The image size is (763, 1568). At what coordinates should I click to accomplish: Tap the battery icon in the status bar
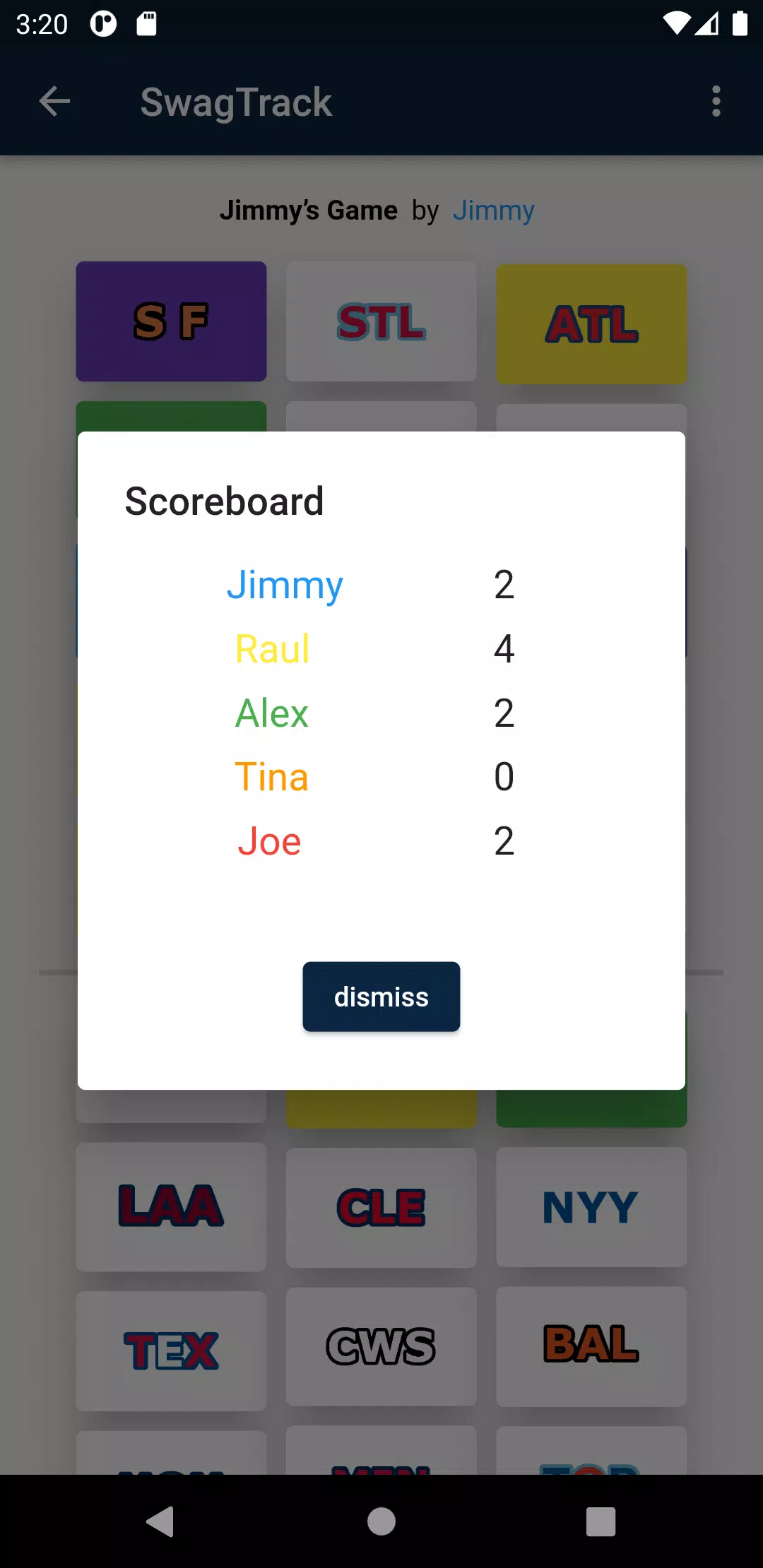point(740,23)
